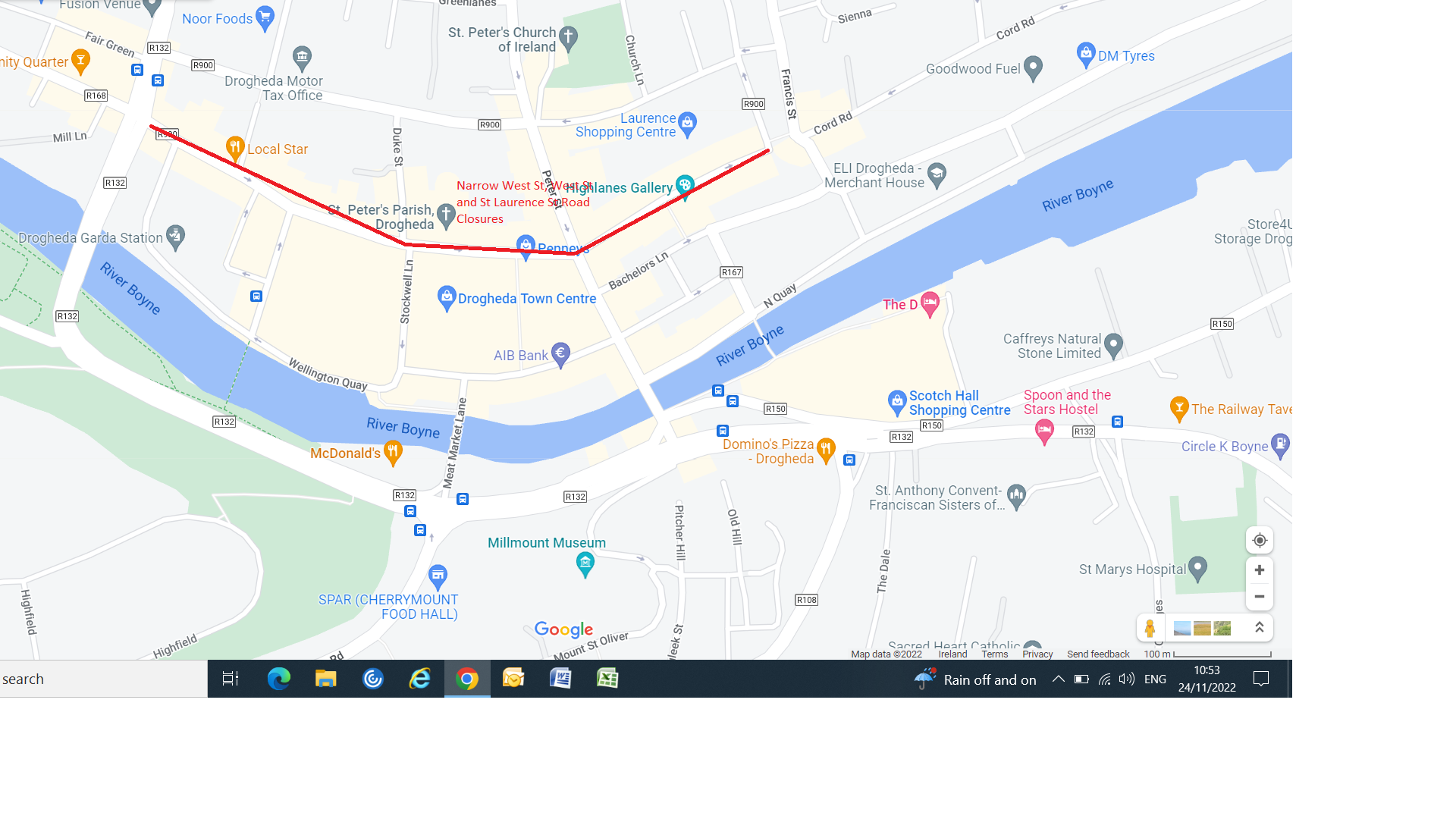Select The D hotel pin
1456x819 pixels.
point(930,303)
